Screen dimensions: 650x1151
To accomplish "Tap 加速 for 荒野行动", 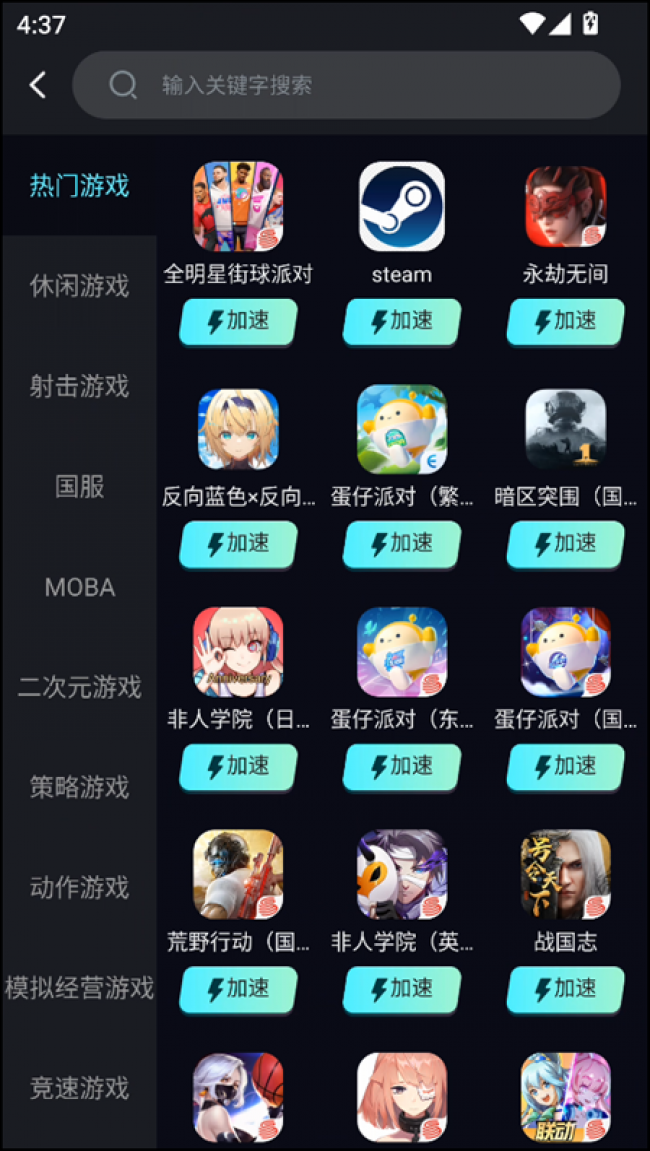I will click(x=238, y=989).
